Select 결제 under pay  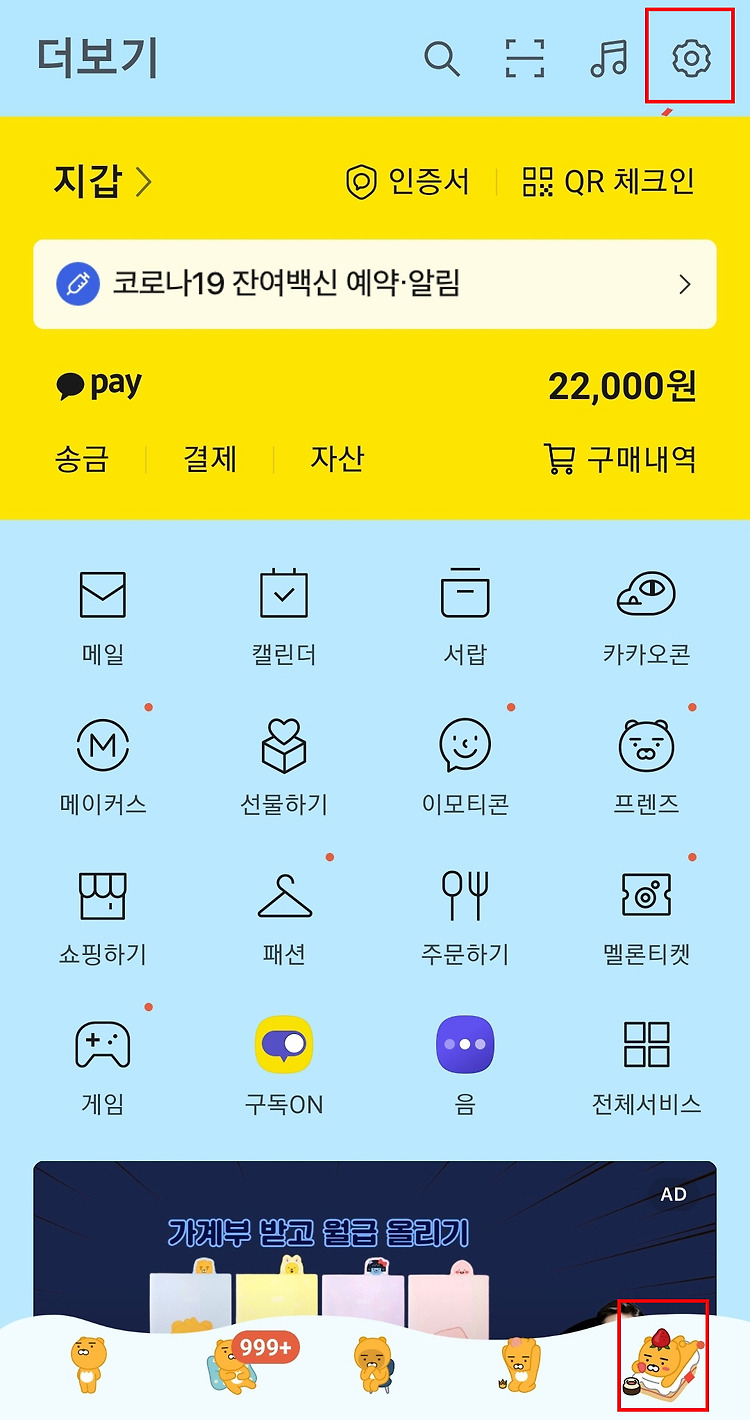coord(210,459)
